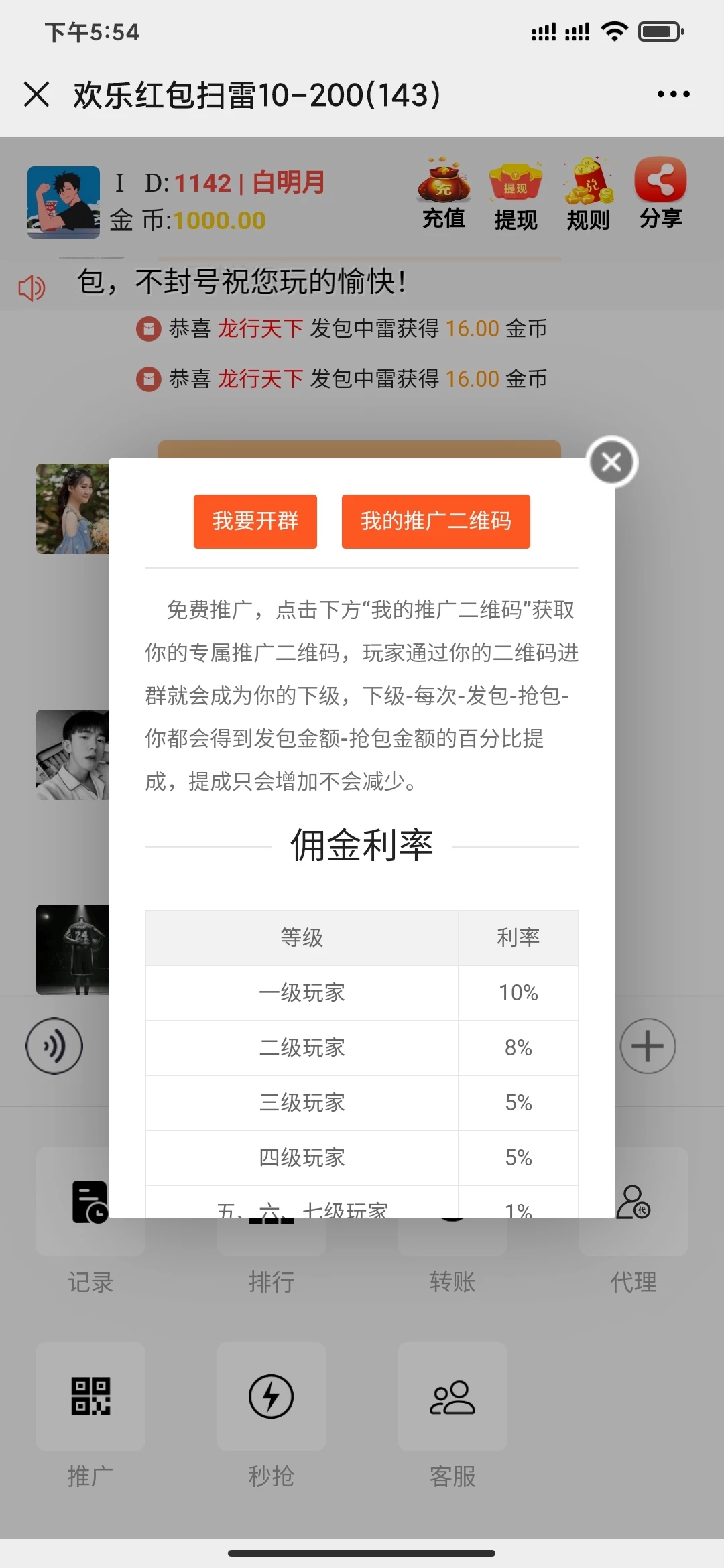Tap the plus icon at the bottom
Viewport: 724px width, 1568px height.
pyautogui.click(x=648, y=1046)
